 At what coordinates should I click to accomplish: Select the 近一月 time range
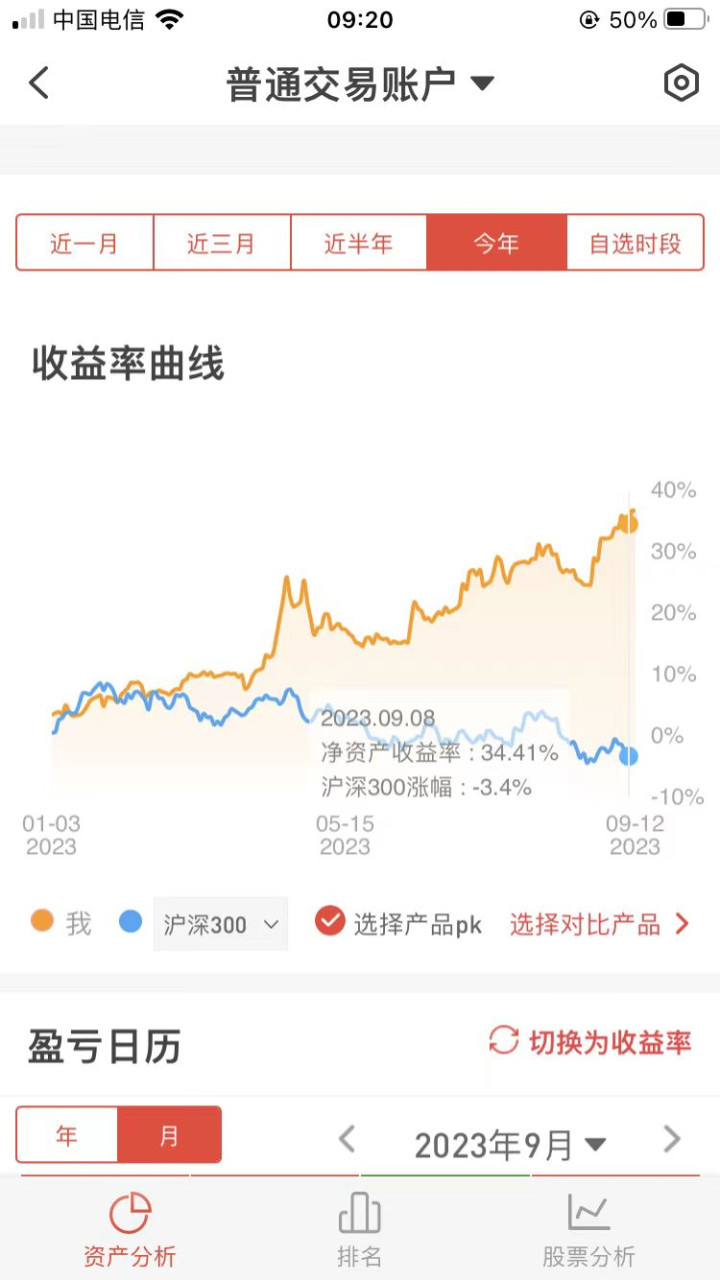point(85,243)
